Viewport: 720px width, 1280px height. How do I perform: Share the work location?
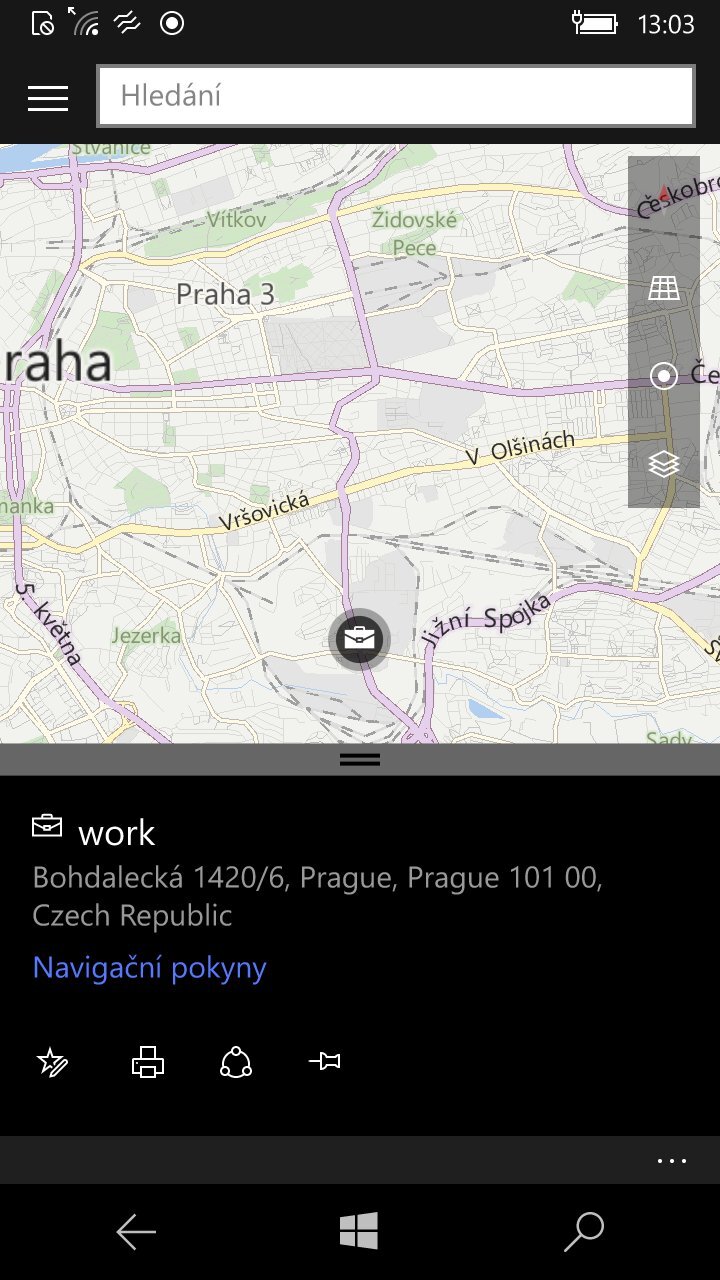(235, 1063)
